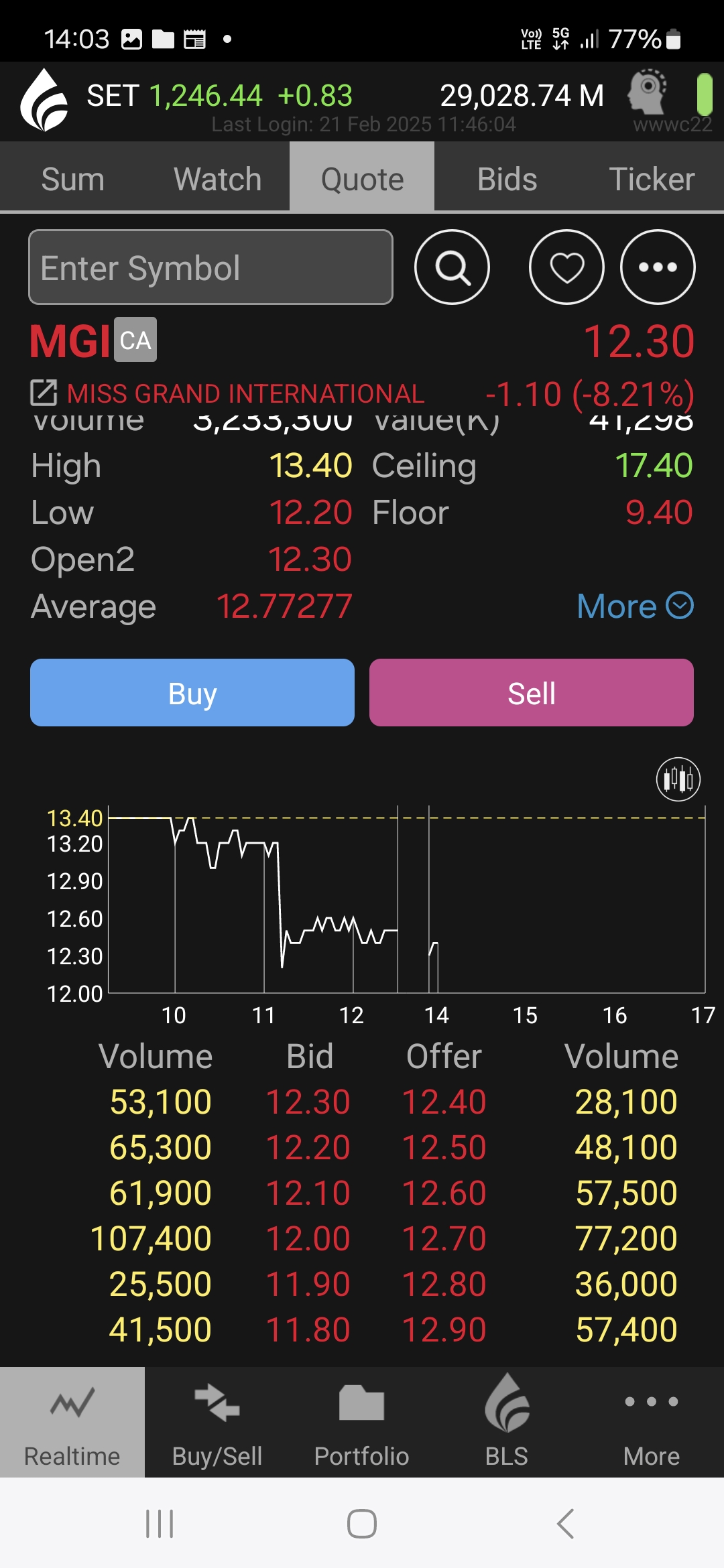Open More in bottom navigation
Screen dimensions: 724x1568
(652, 1422)
